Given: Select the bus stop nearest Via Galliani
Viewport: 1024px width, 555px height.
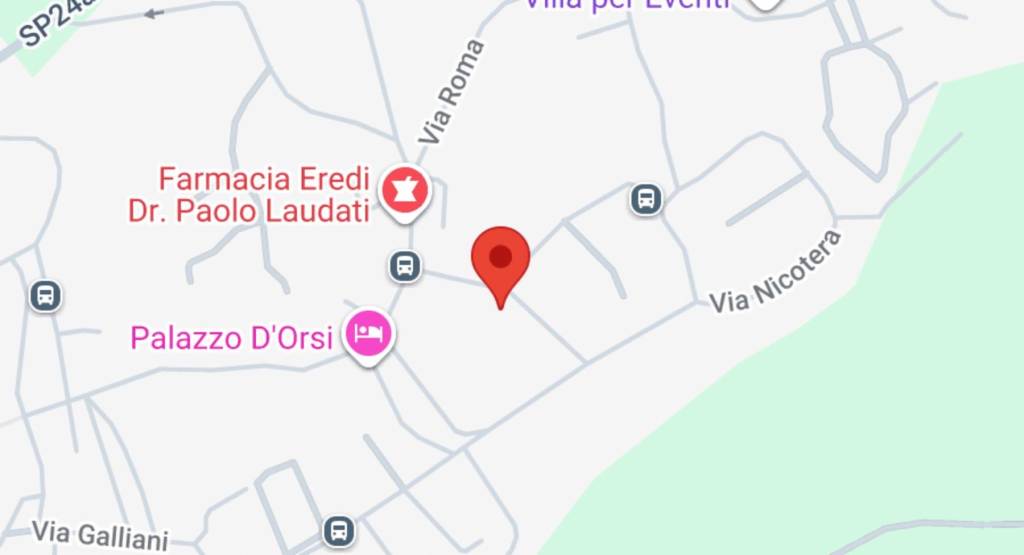Looking at the screenshot, I should click(x=339, y=531).
